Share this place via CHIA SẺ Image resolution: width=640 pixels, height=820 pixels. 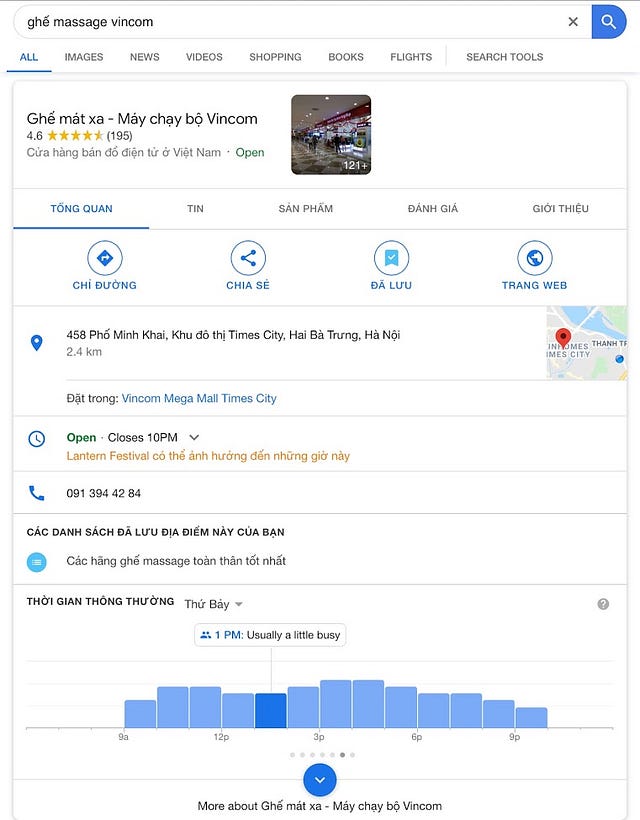[x=248, y=266]
